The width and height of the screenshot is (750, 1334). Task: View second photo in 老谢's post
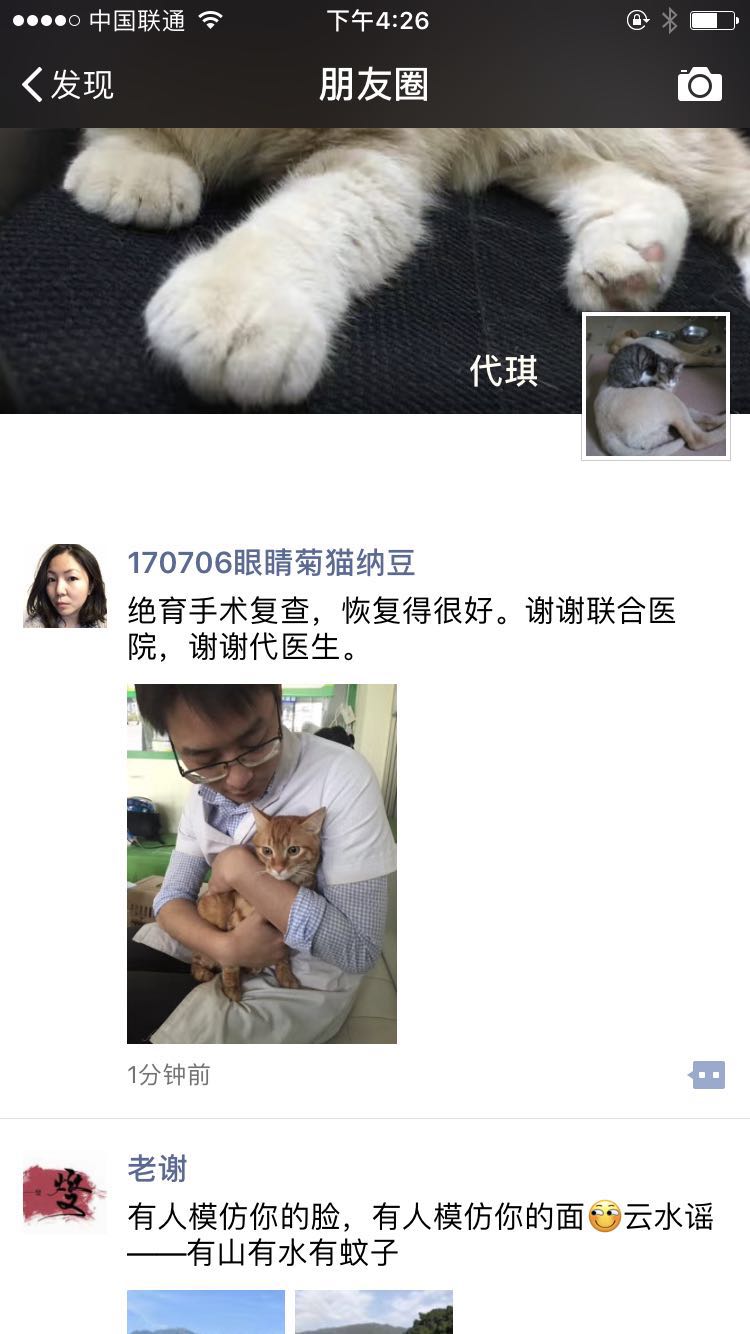point(374,1312)
